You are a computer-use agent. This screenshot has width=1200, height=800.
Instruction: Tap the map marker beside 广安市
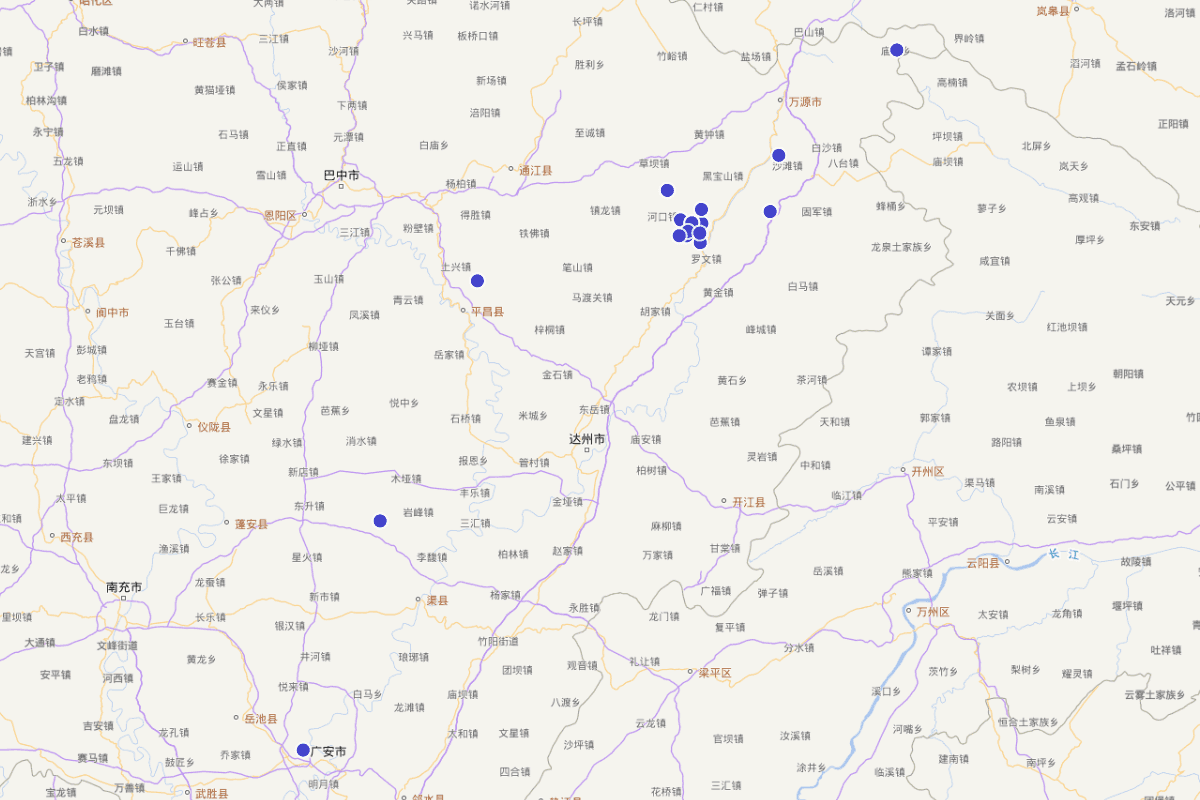(303, 750)
